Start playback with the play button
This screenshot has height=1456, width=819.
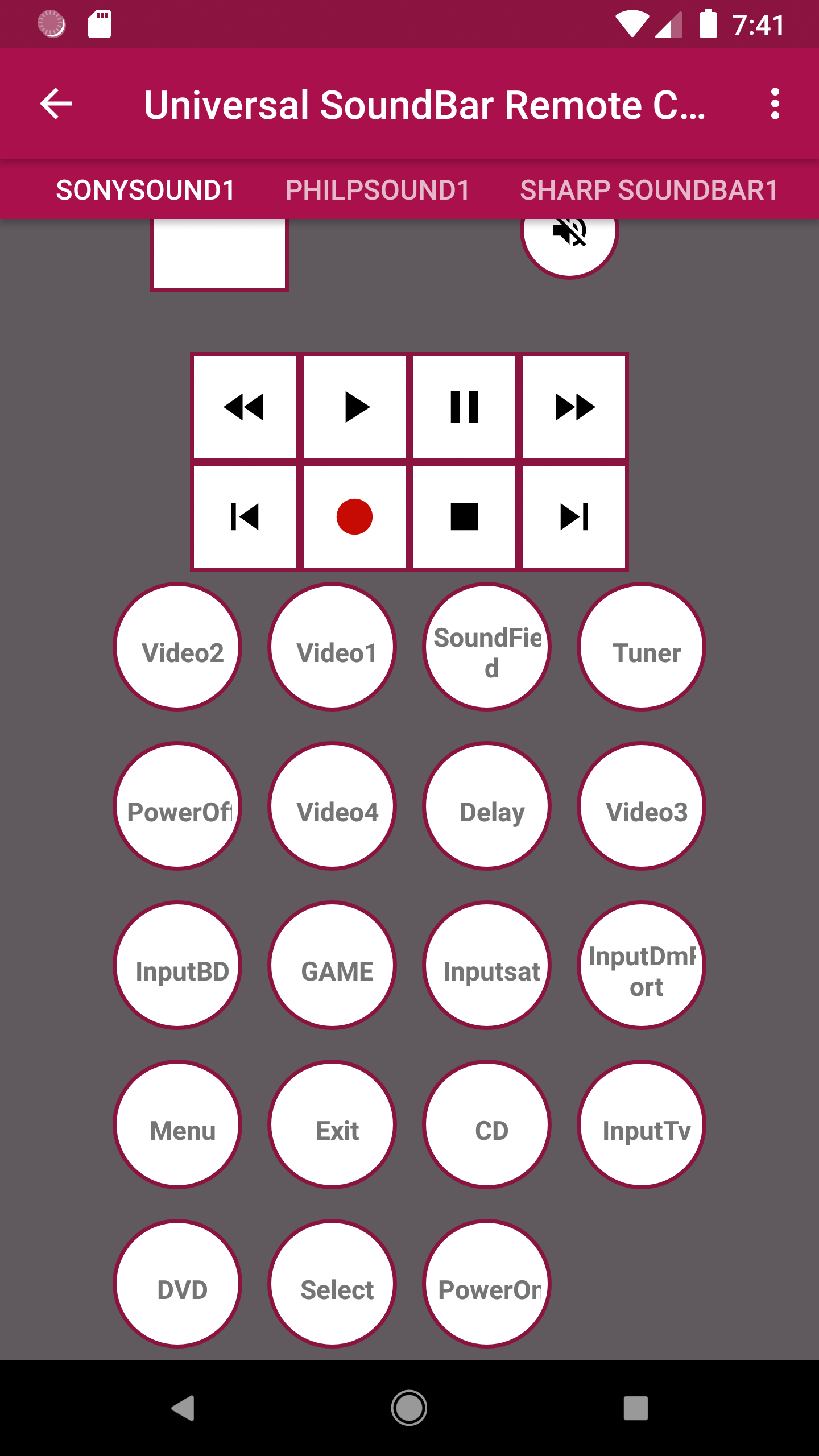point(354,407)
